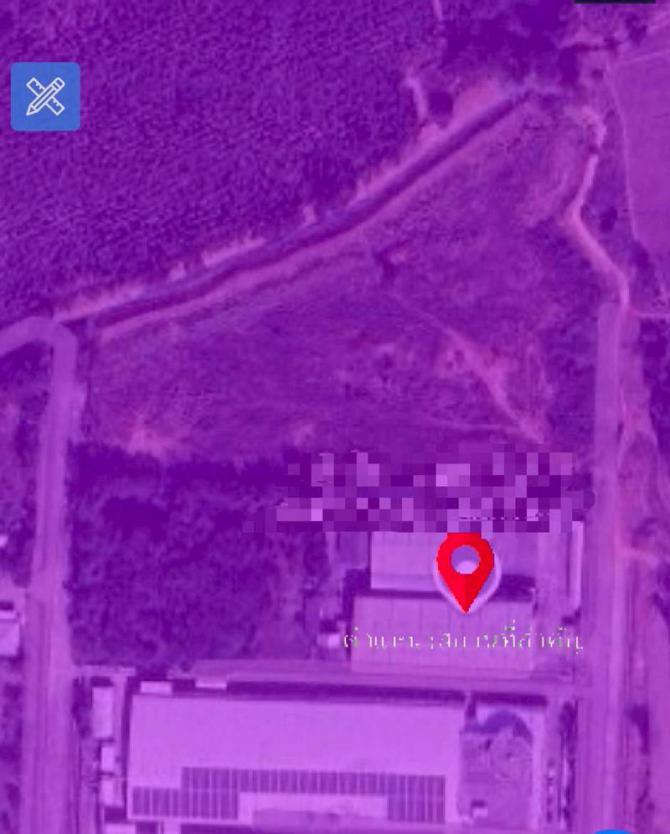Tap the red location pin marker
The image size is (670, 834).
coord(465,567)
